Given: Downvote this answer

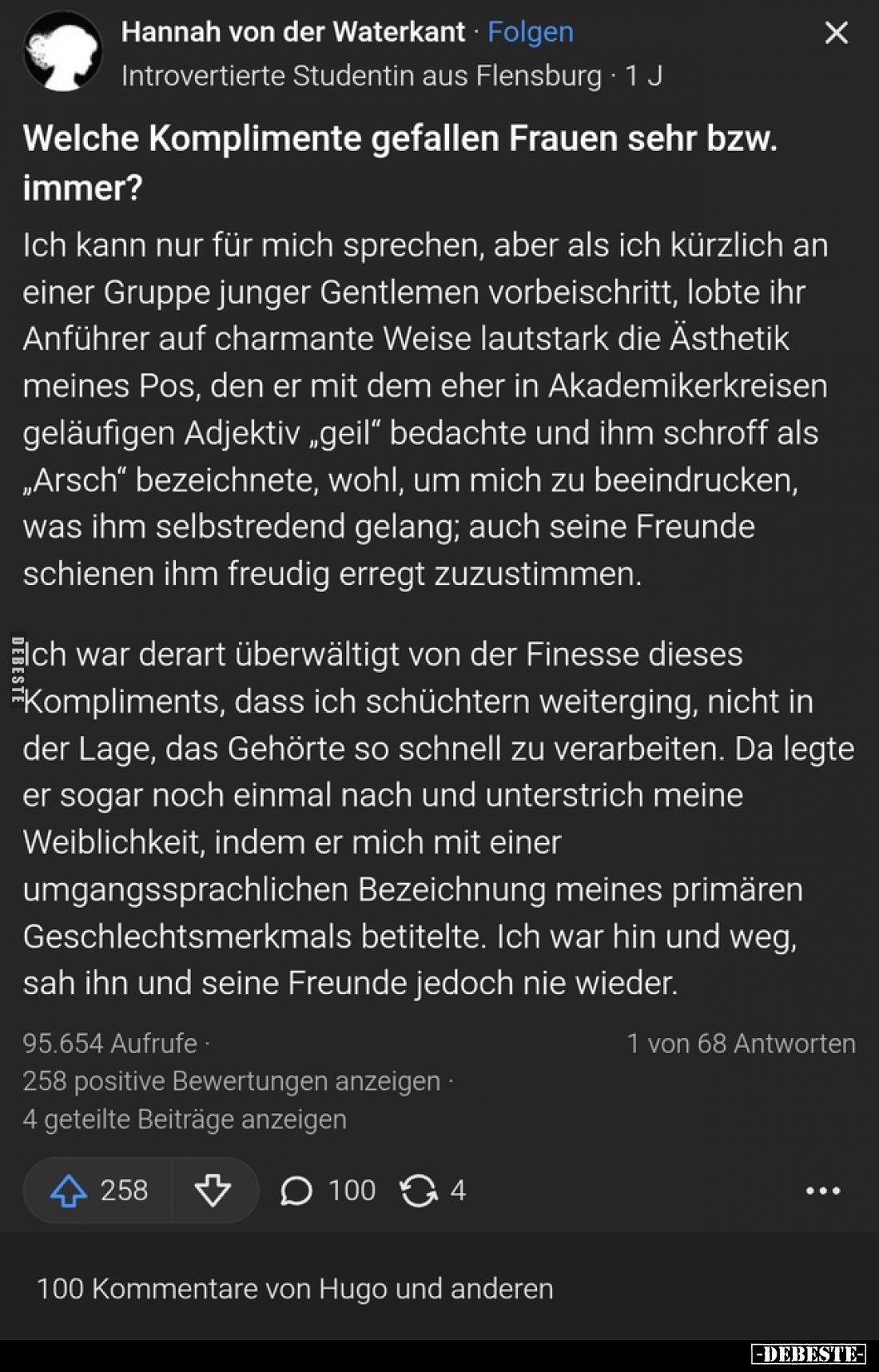Looking at the screenshot, I should [x=213, y=1191].
